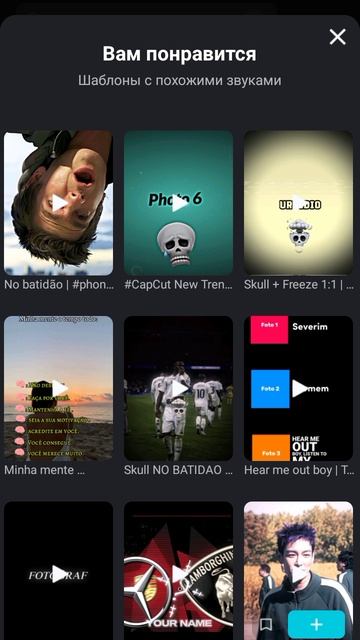The image size is (360, 640).
Task: Open the FOTOGRAF template
Action: click(x=58, y=571)
